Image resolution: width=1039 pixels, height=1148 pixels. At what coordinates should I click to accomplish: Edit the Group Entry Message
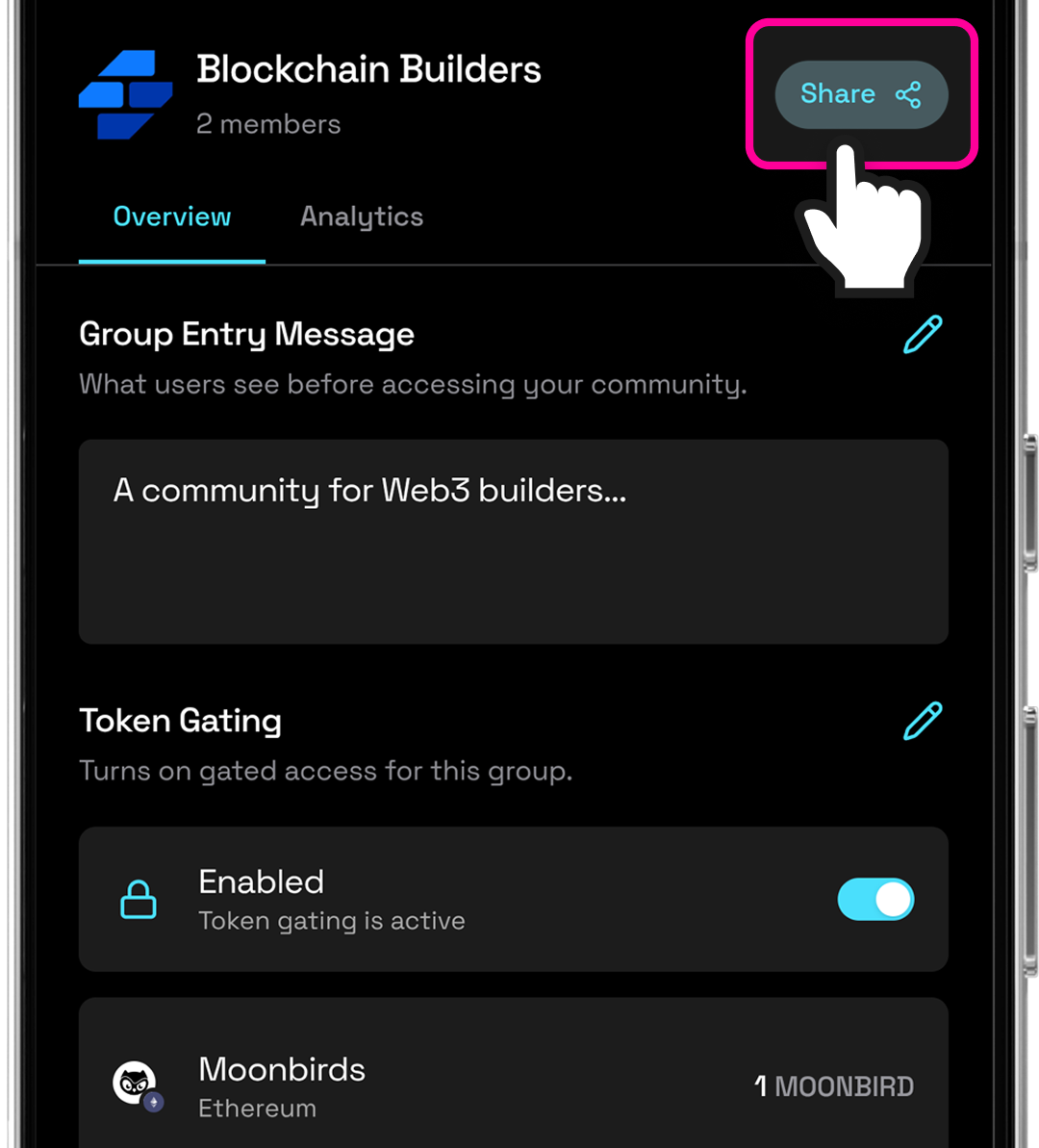pos(923,335)
